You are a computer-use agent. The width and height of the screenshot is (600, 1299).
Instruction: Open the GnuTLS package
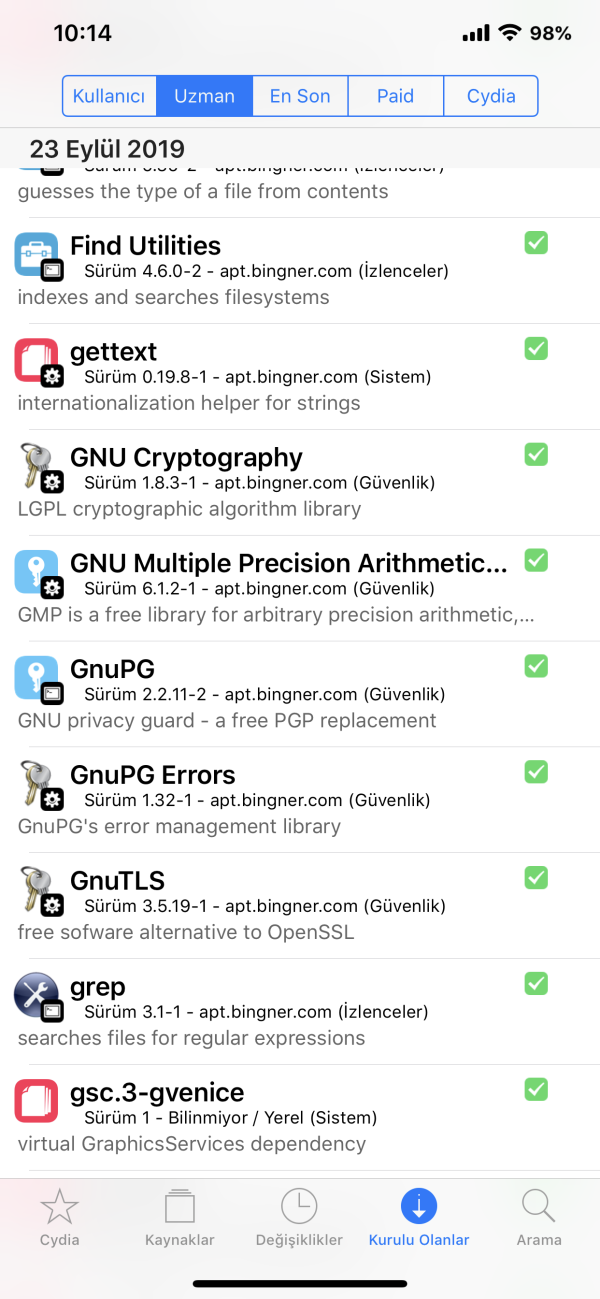pyautogui.click(x=270, y=906)
